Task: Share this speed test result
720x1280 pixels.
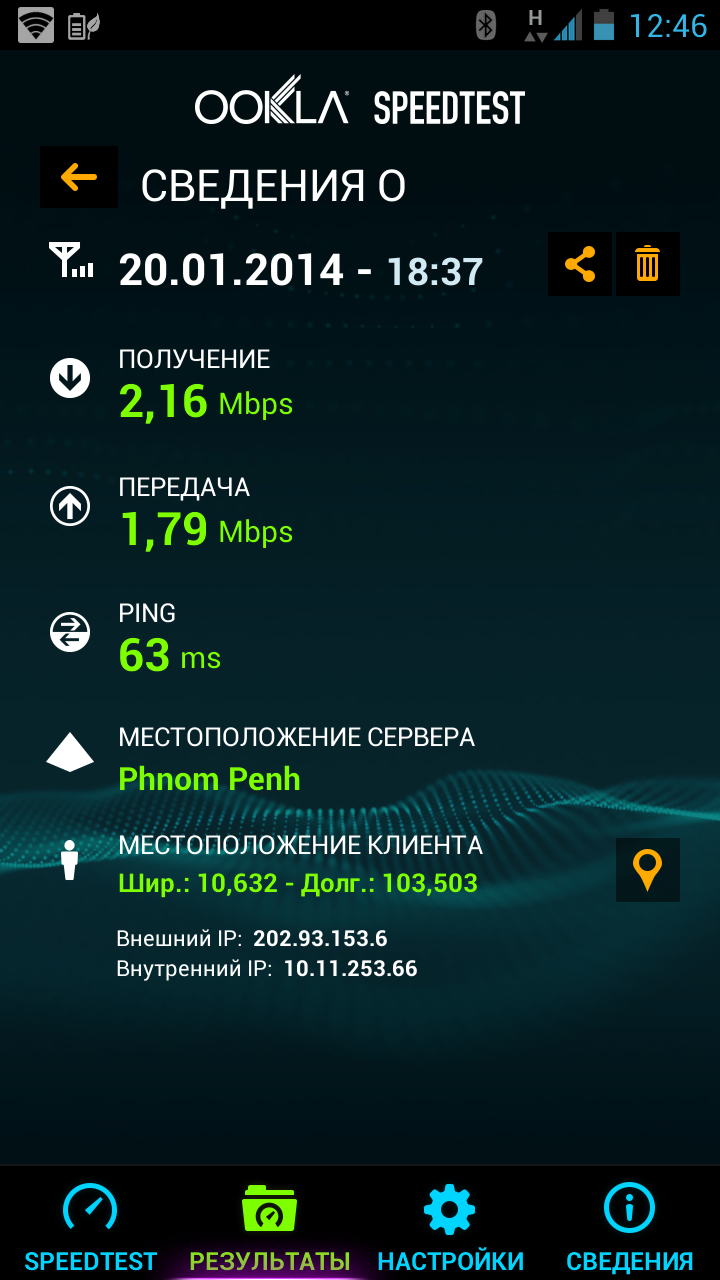Action: click(580, 264)
